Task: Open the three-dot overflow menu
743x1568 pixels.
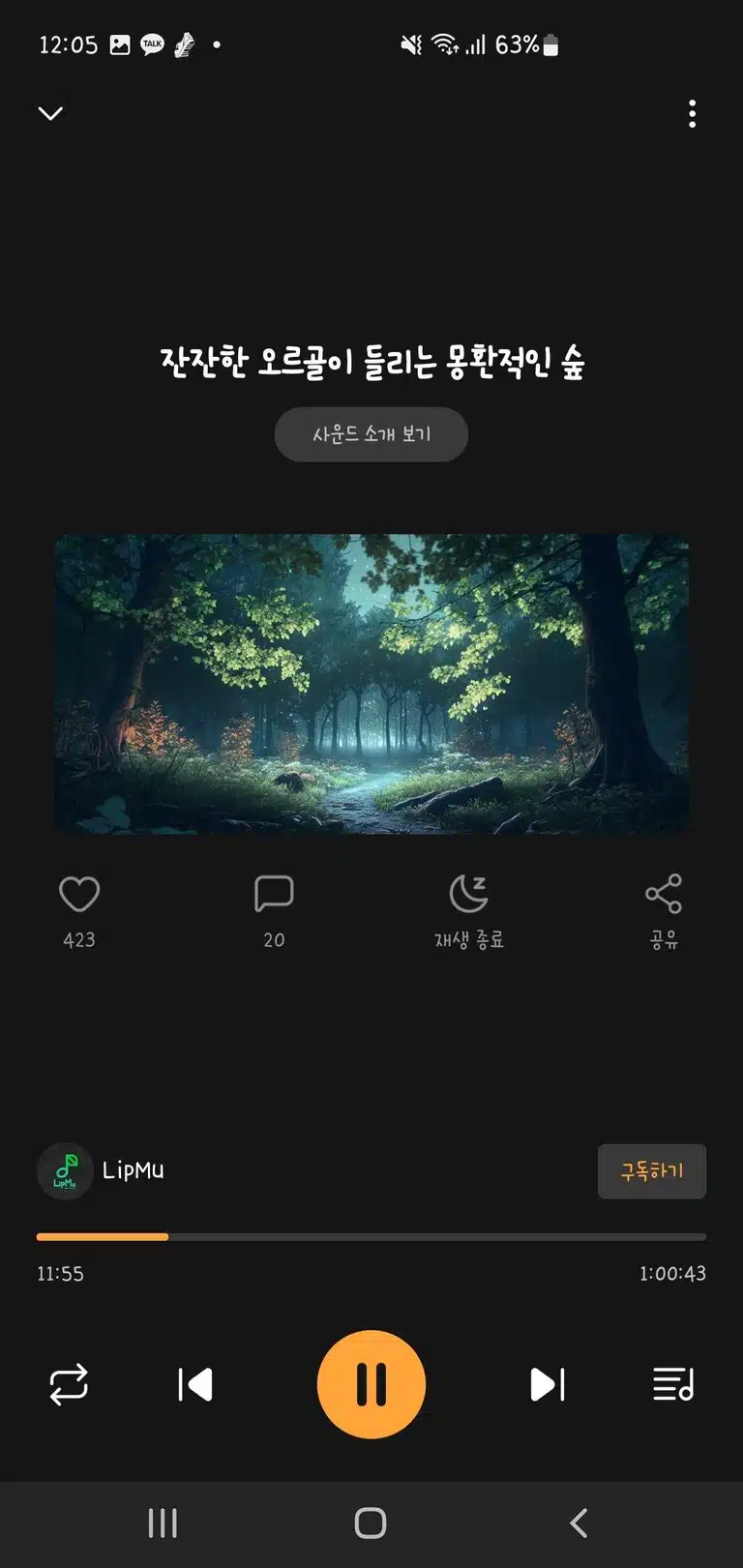Action: (692, 113)
